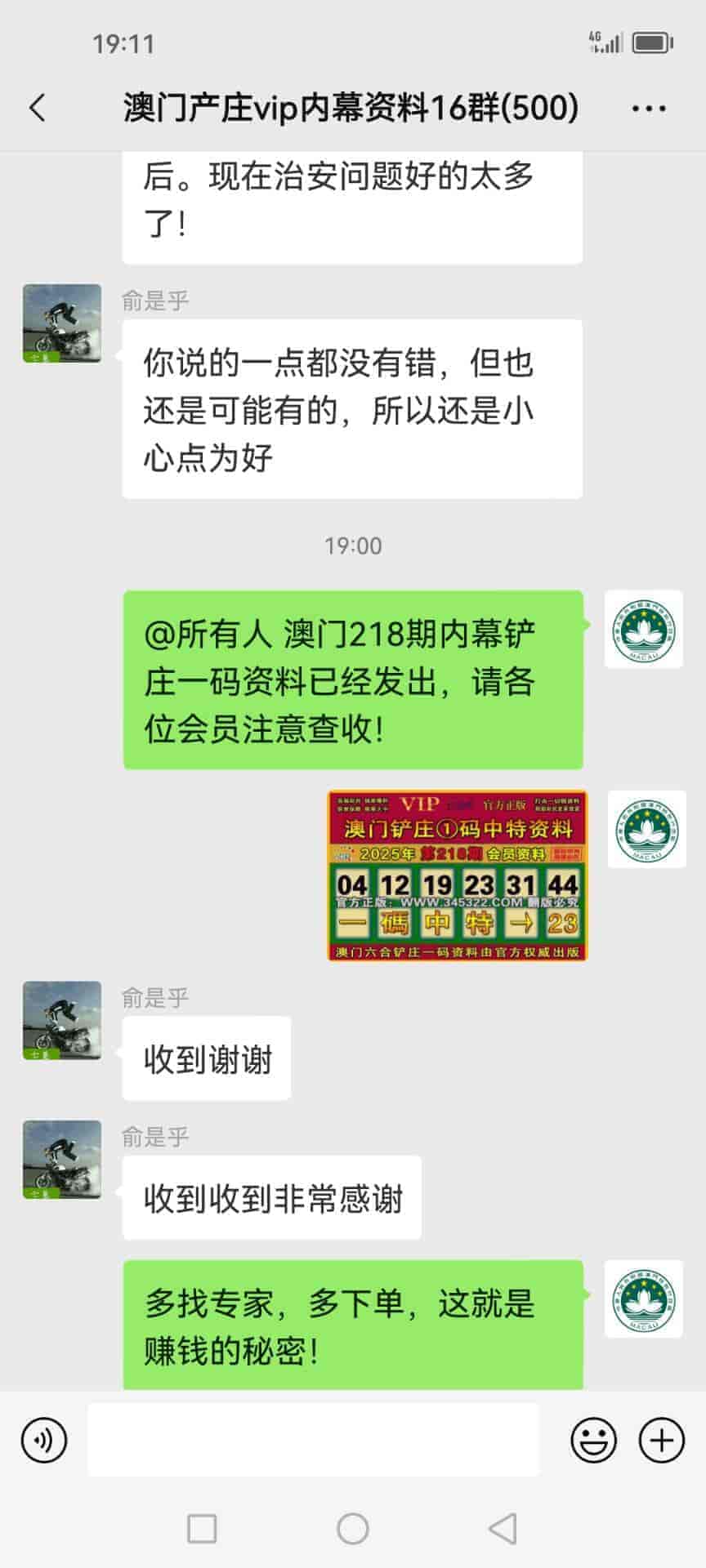This screenshot has width=706, height=1568.
Task: Open the group chat overflow menu
Action: (x=649, y=108)
